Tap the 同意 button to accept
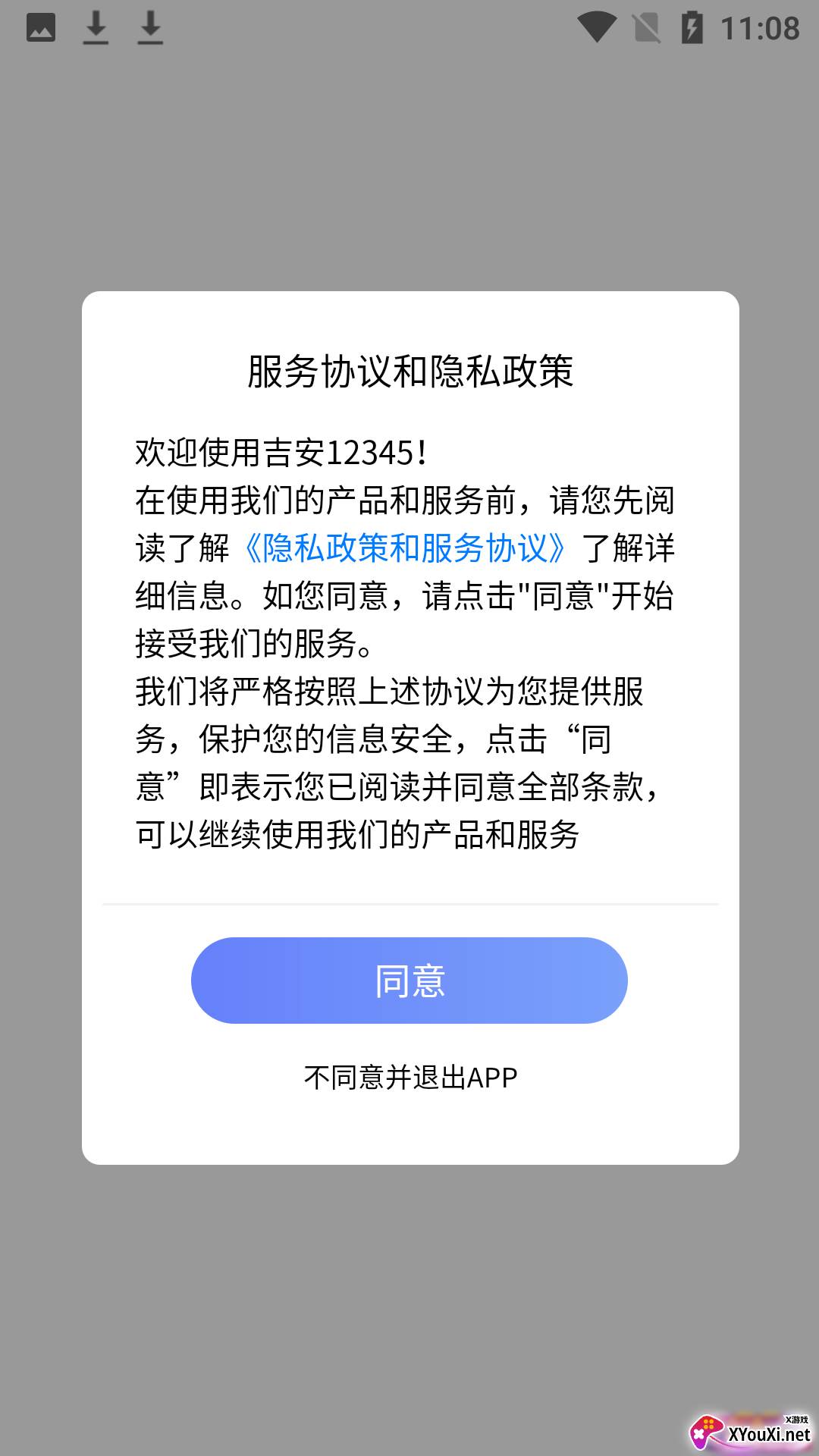The image size is (819, 1456). 409,980
